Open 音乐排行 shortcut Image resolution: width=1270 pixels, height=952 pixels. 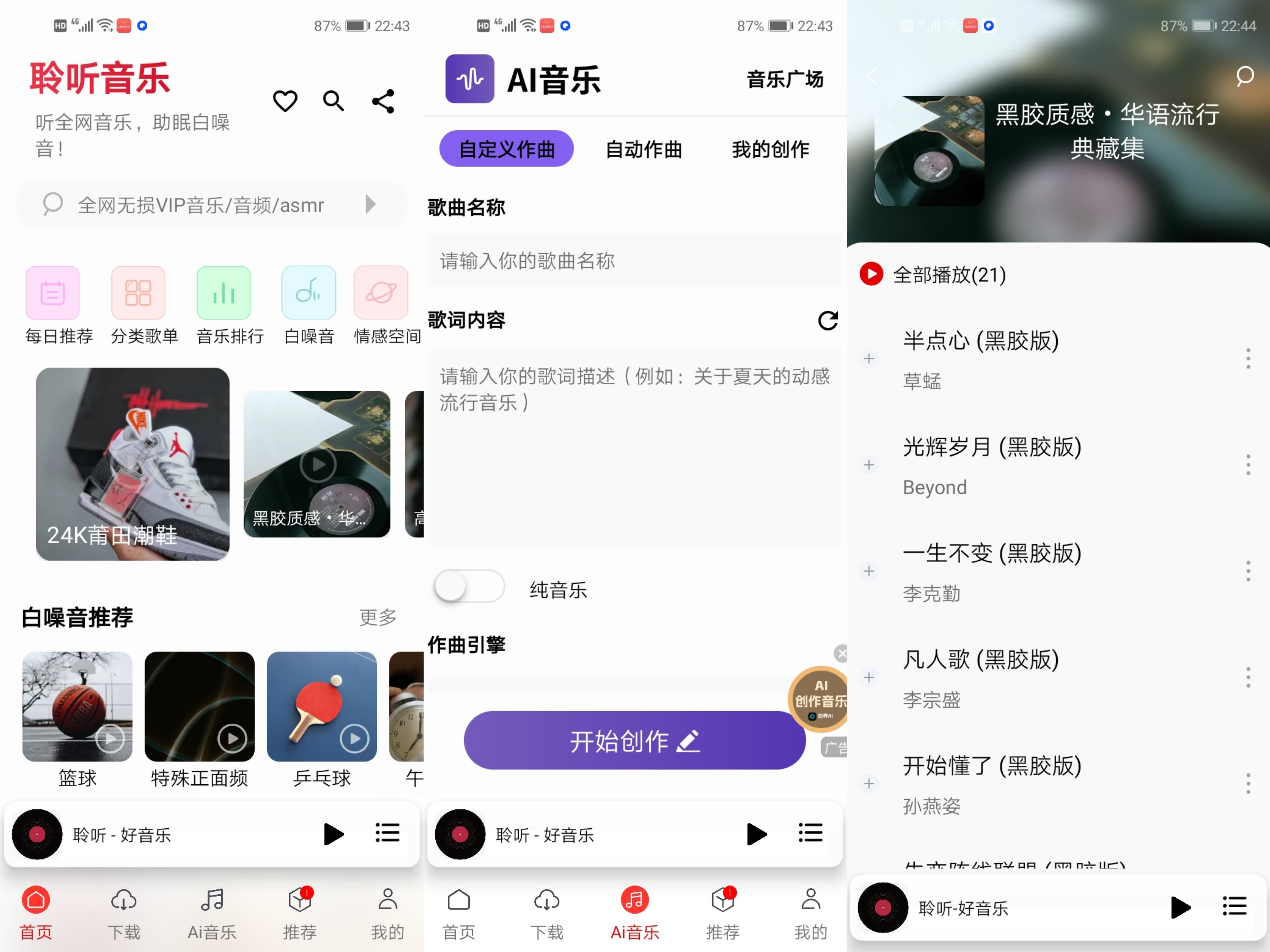coord(224,293)
